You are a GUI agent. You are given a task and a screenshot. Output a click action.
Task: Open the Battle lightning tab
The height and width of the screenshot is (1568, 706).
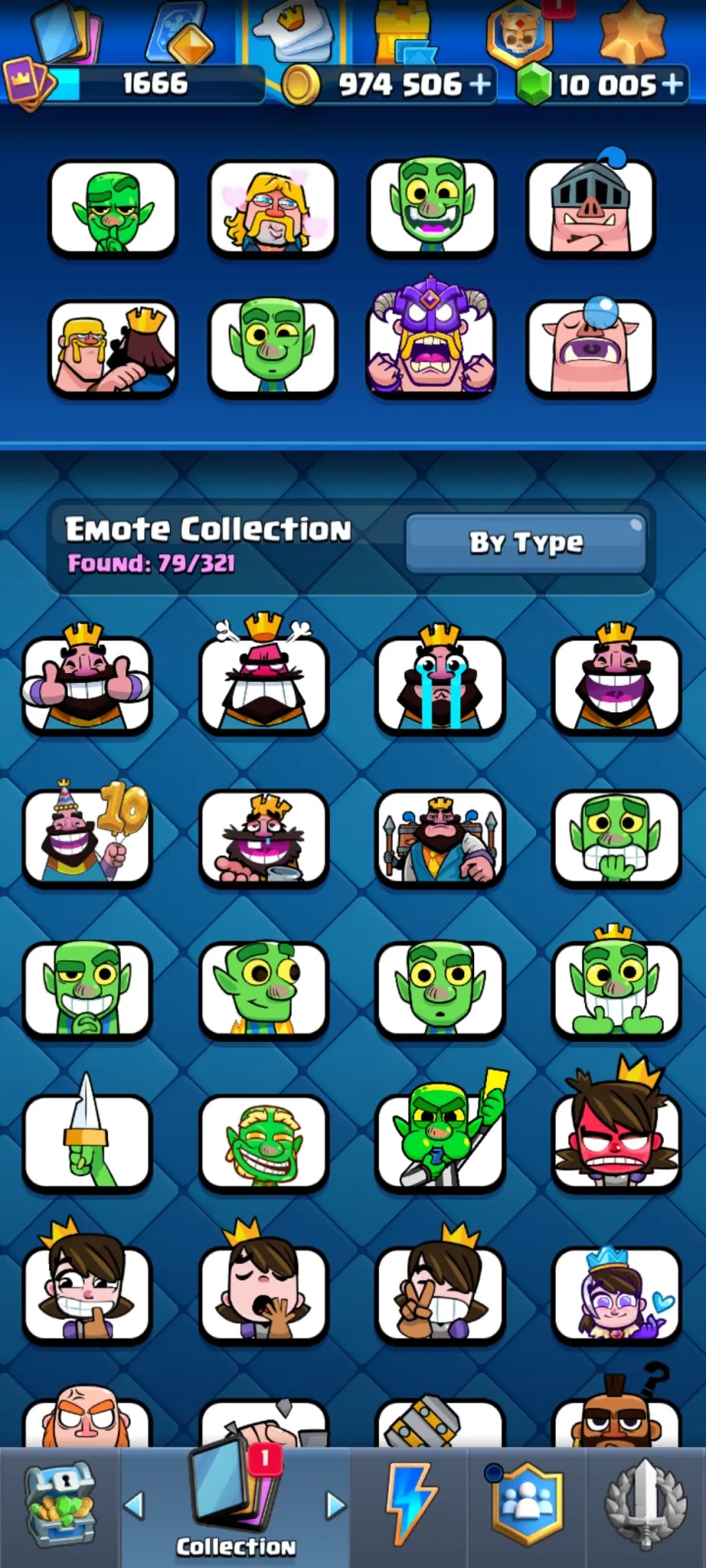pos(410,1503)
